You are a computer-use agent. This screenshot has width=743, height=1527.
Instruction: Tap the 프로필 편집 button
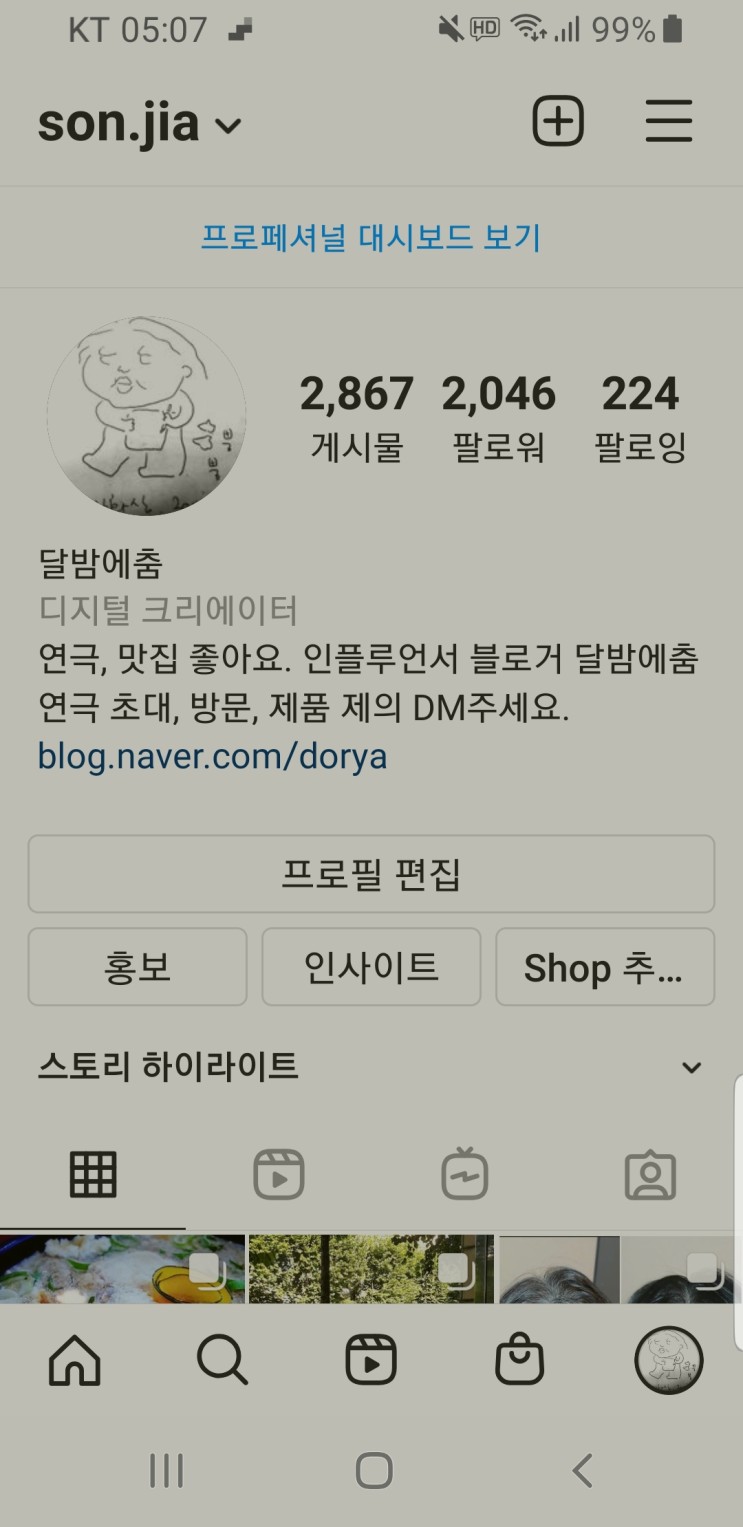click(x=371, y=874)
